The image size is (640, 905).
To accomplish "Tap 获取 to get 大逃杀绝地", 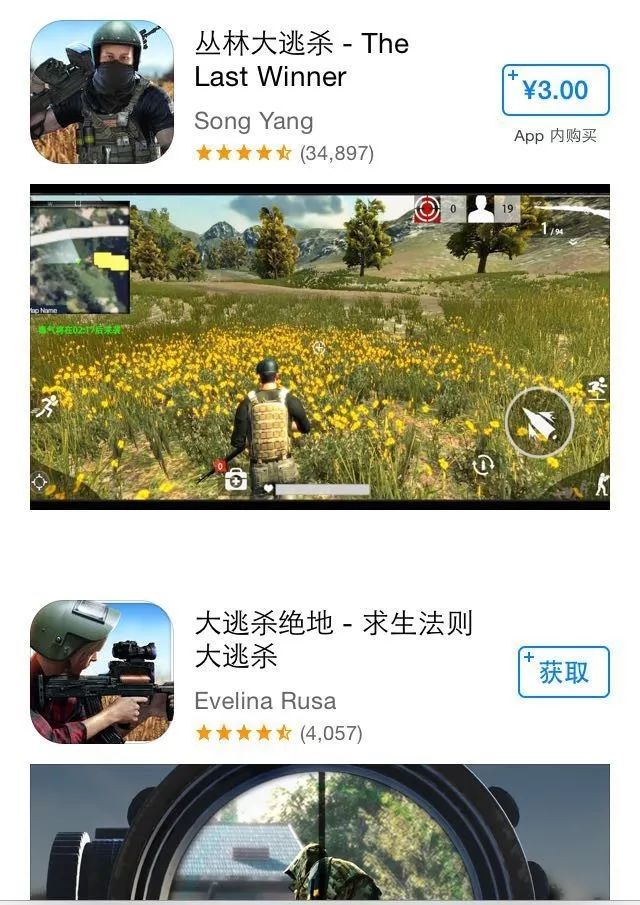I will [563, 672].
